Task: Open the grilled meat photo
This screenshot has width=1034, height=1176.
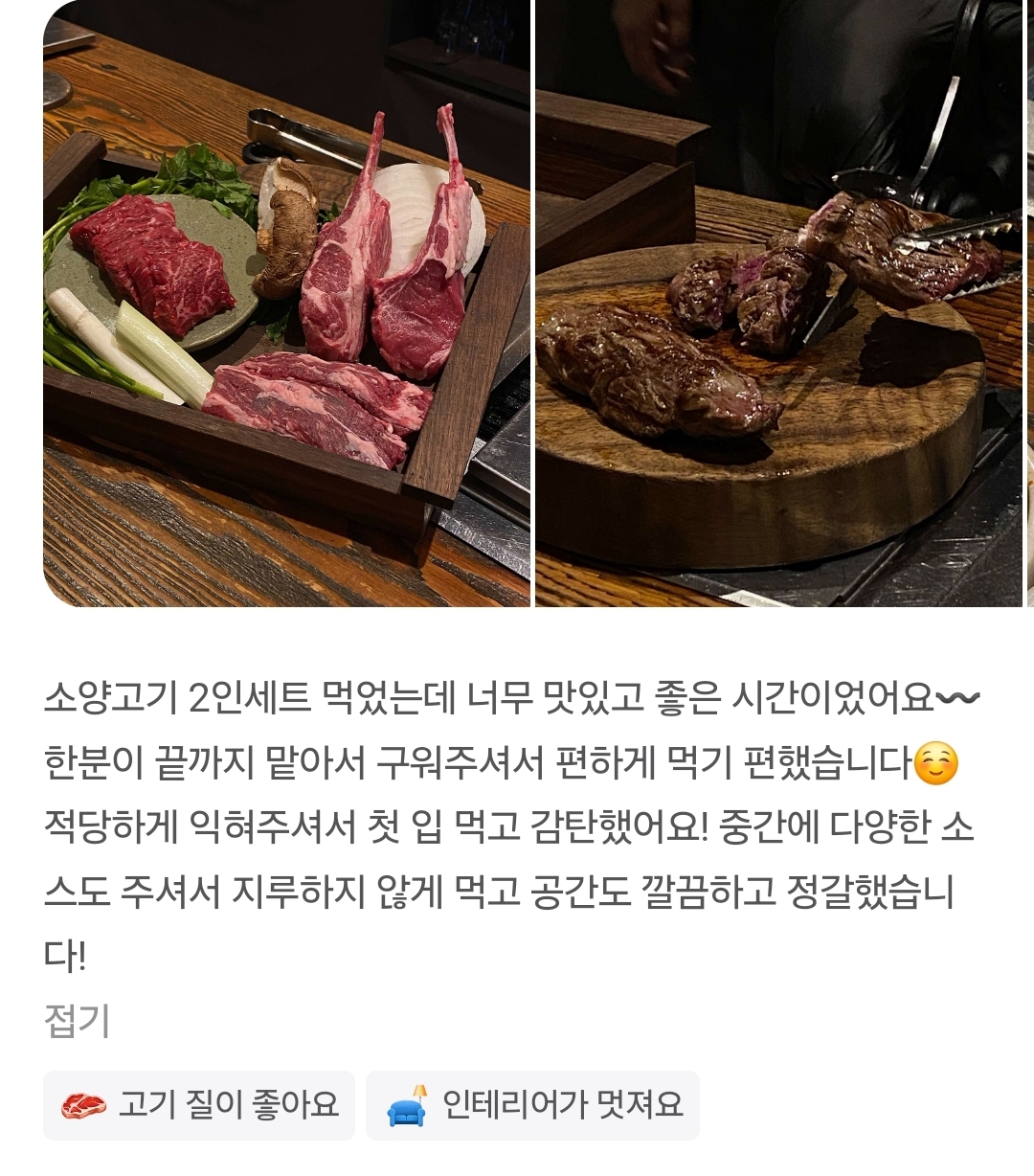Action: [x=777, y=304]
